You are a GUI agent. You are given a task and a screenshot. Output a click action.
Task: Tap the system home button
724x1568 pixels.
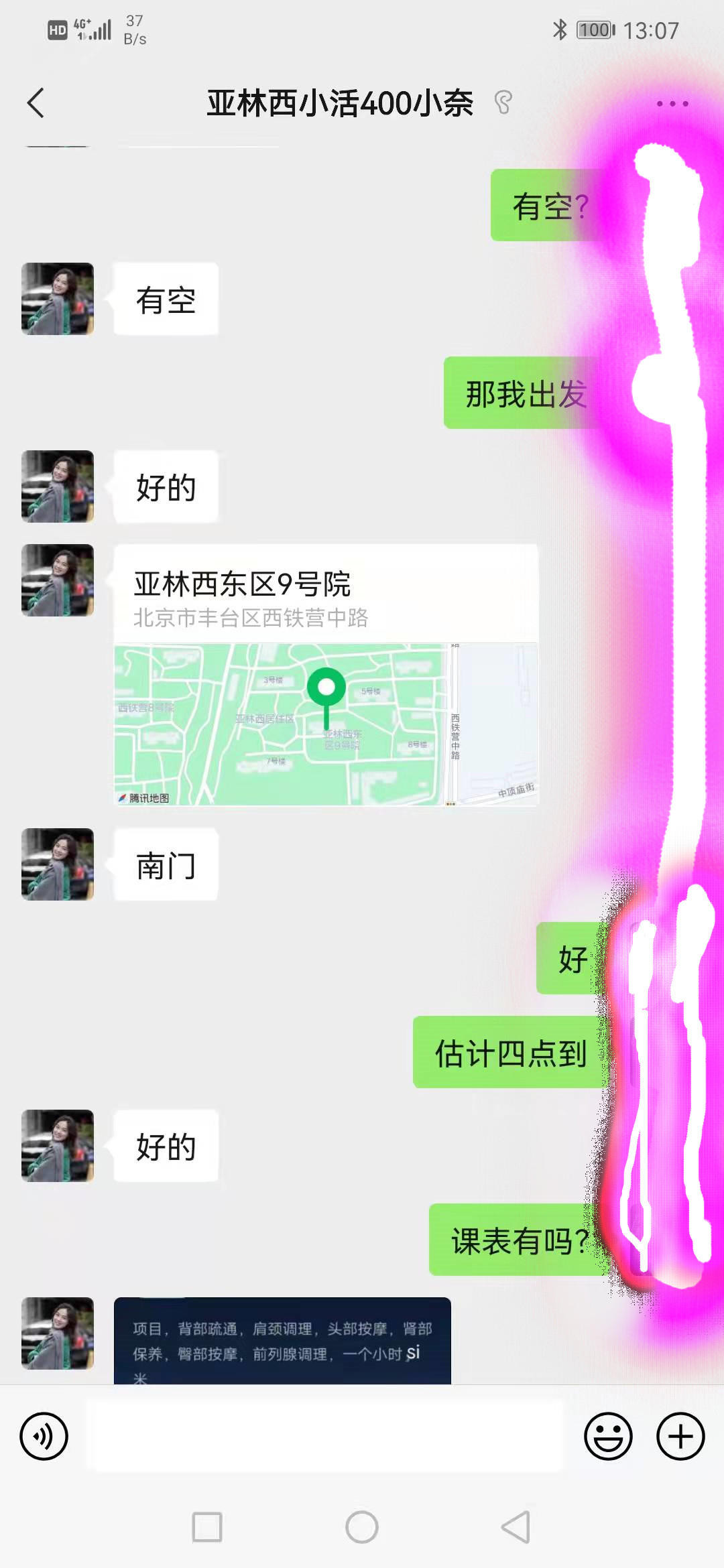click(x=362, y=1527)
